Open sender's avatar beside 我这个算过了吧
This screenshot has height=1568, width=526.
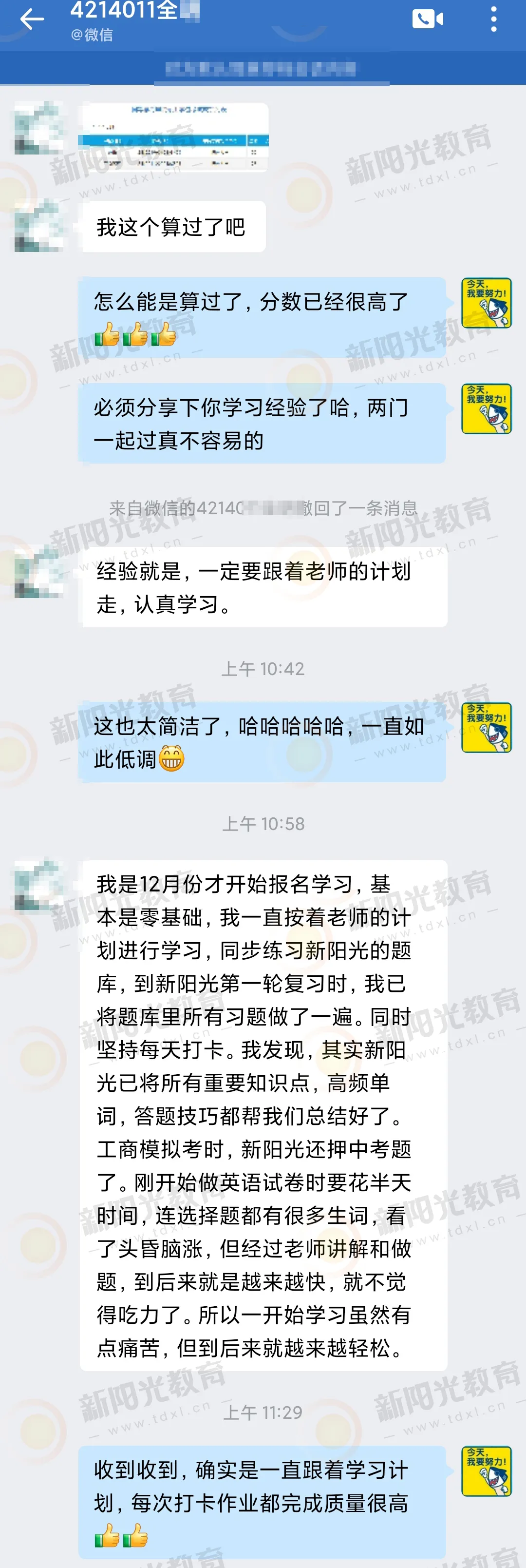click(x=39, y=227)
